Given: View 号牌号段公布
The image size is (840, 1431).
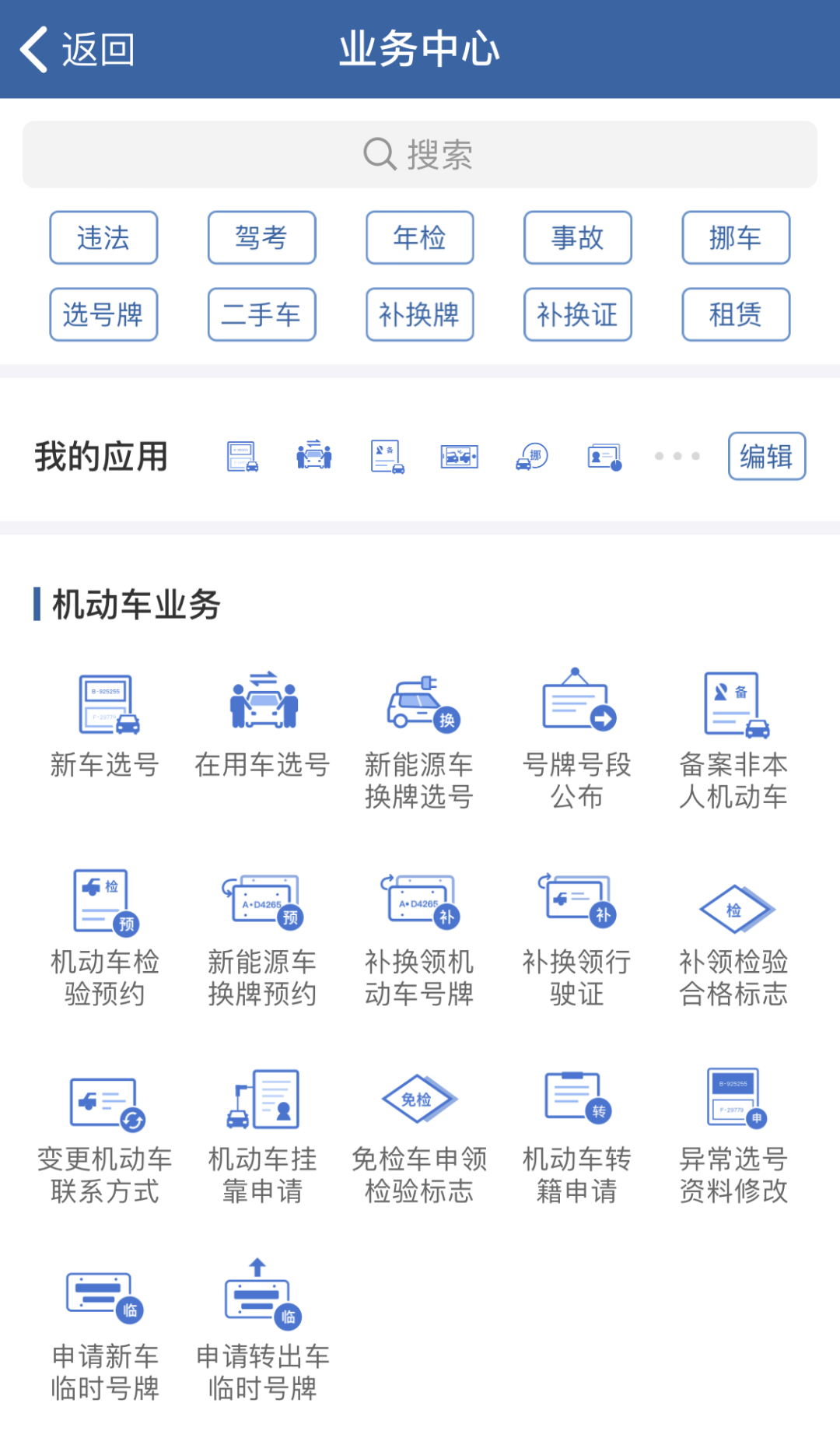Looking at the screenshot, I should point(577,739).
